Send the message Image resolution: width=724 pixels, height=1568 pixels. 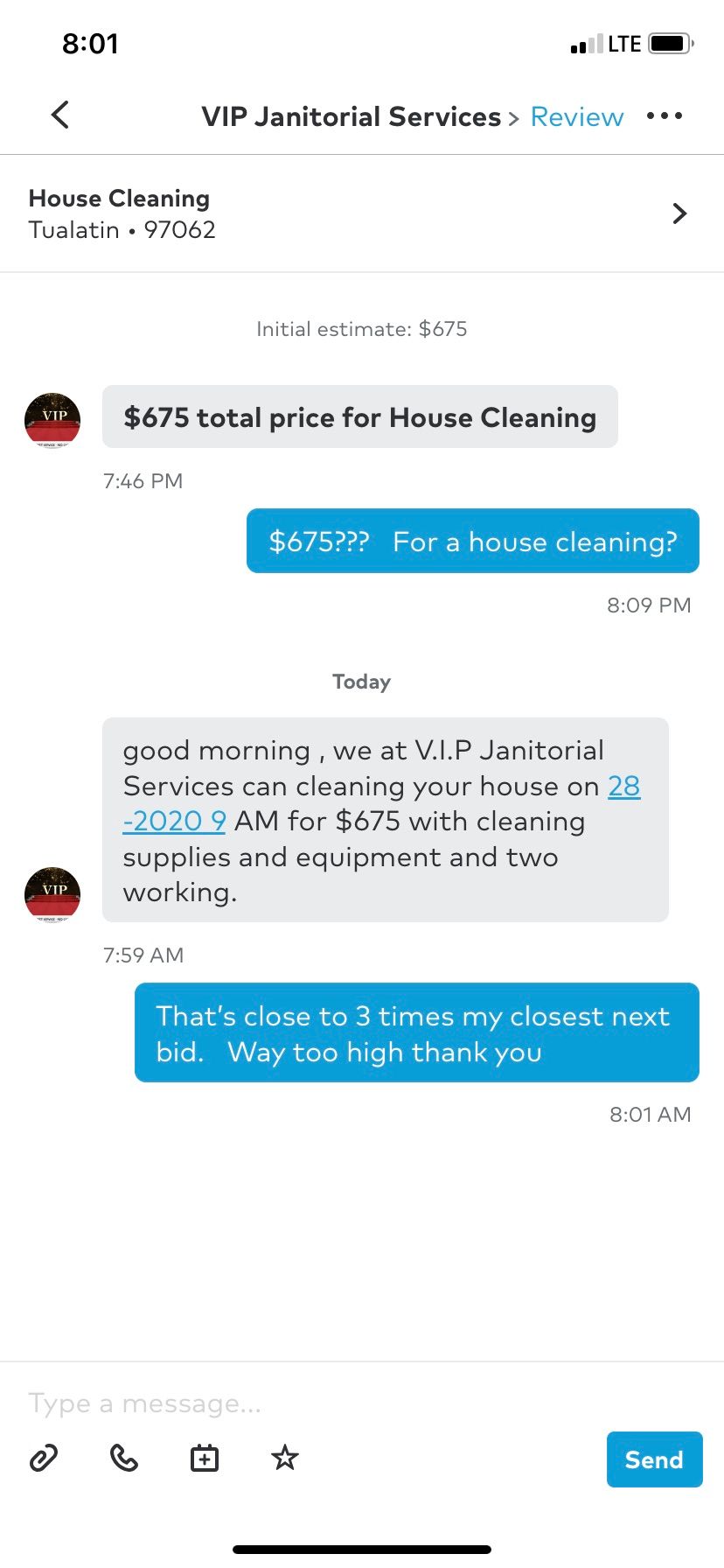654,1459
